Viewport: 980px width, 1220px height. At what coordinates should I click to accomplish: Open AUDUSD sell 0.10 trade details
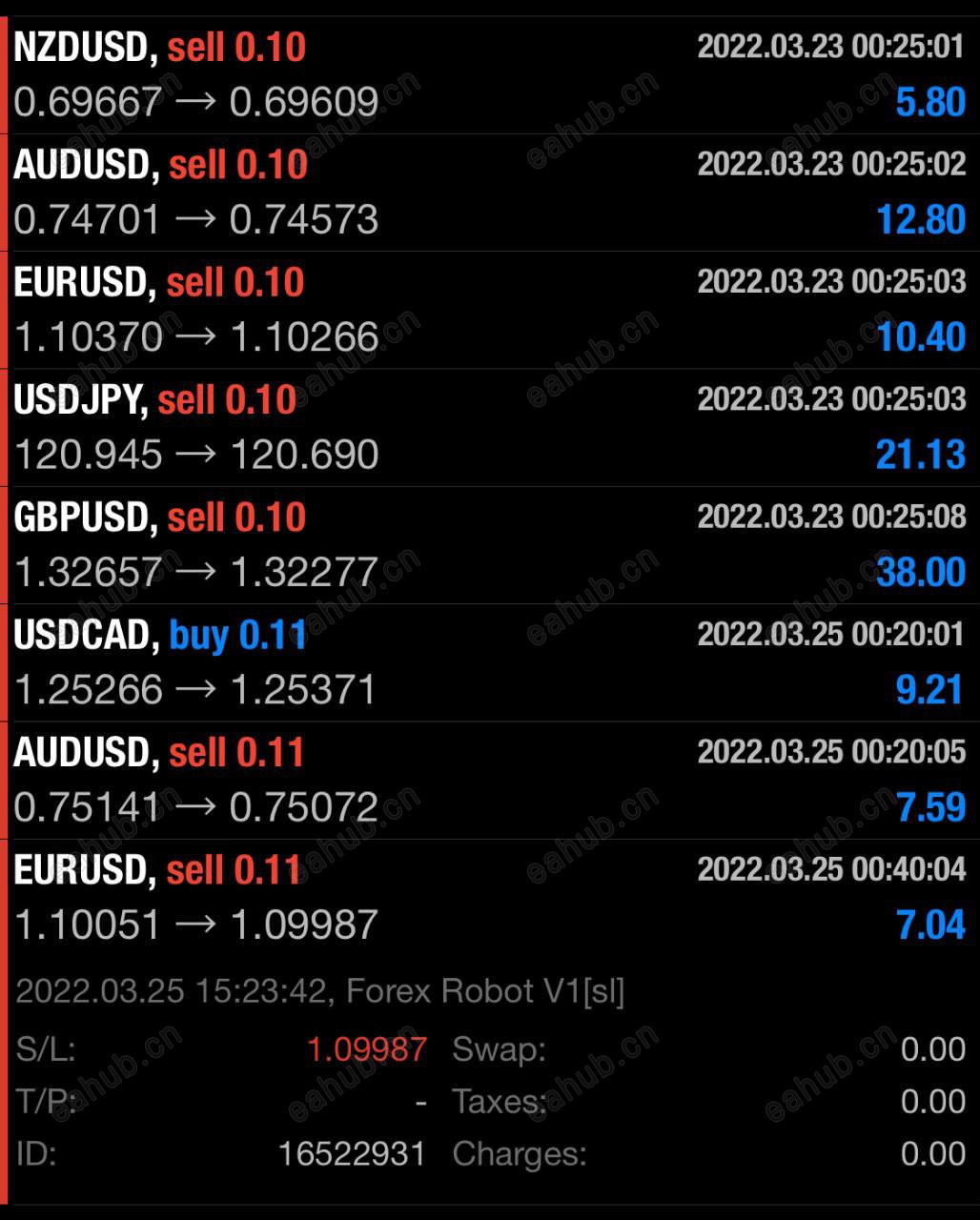490,193
